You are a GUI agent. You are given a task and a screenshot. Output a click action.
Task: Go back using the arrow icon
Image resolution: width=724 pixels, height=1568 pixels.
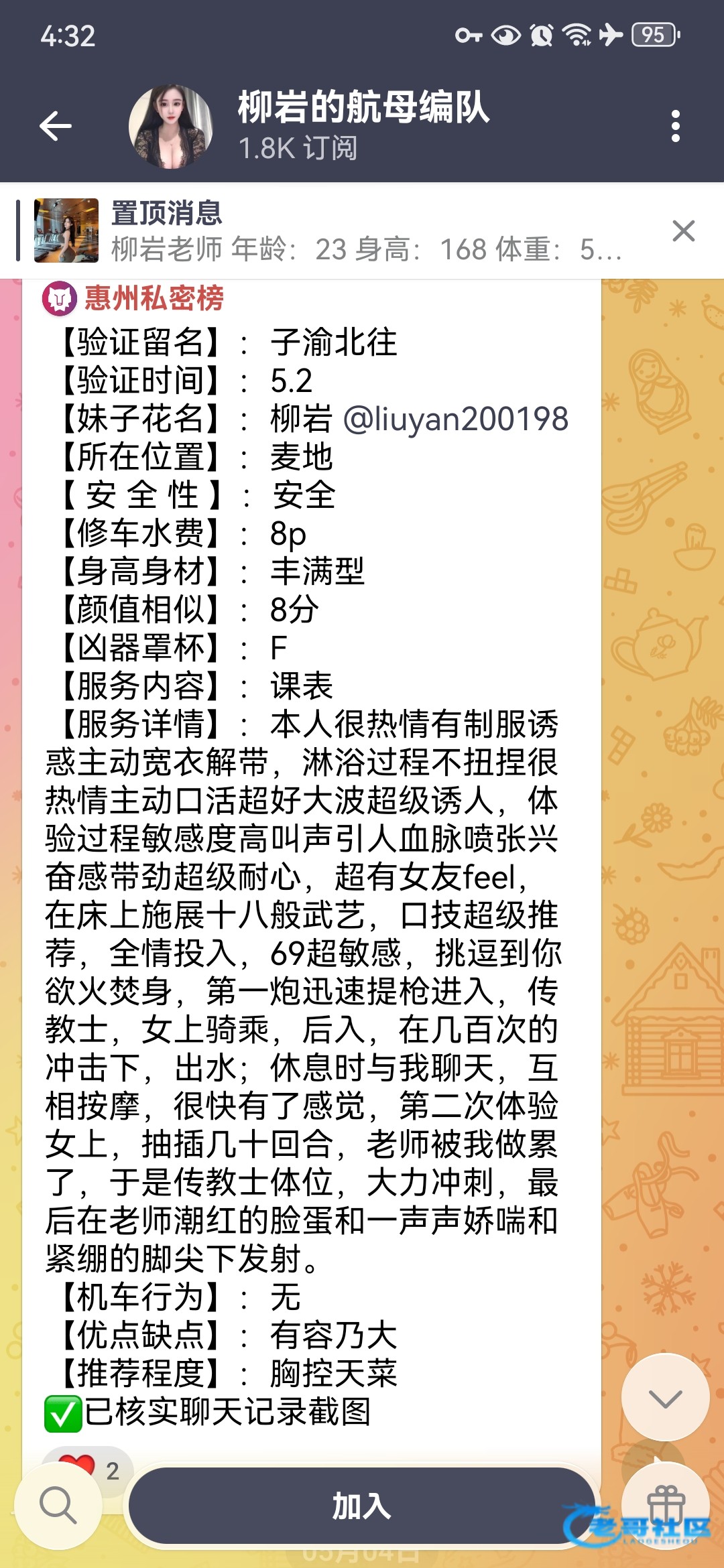coord(56,126)
